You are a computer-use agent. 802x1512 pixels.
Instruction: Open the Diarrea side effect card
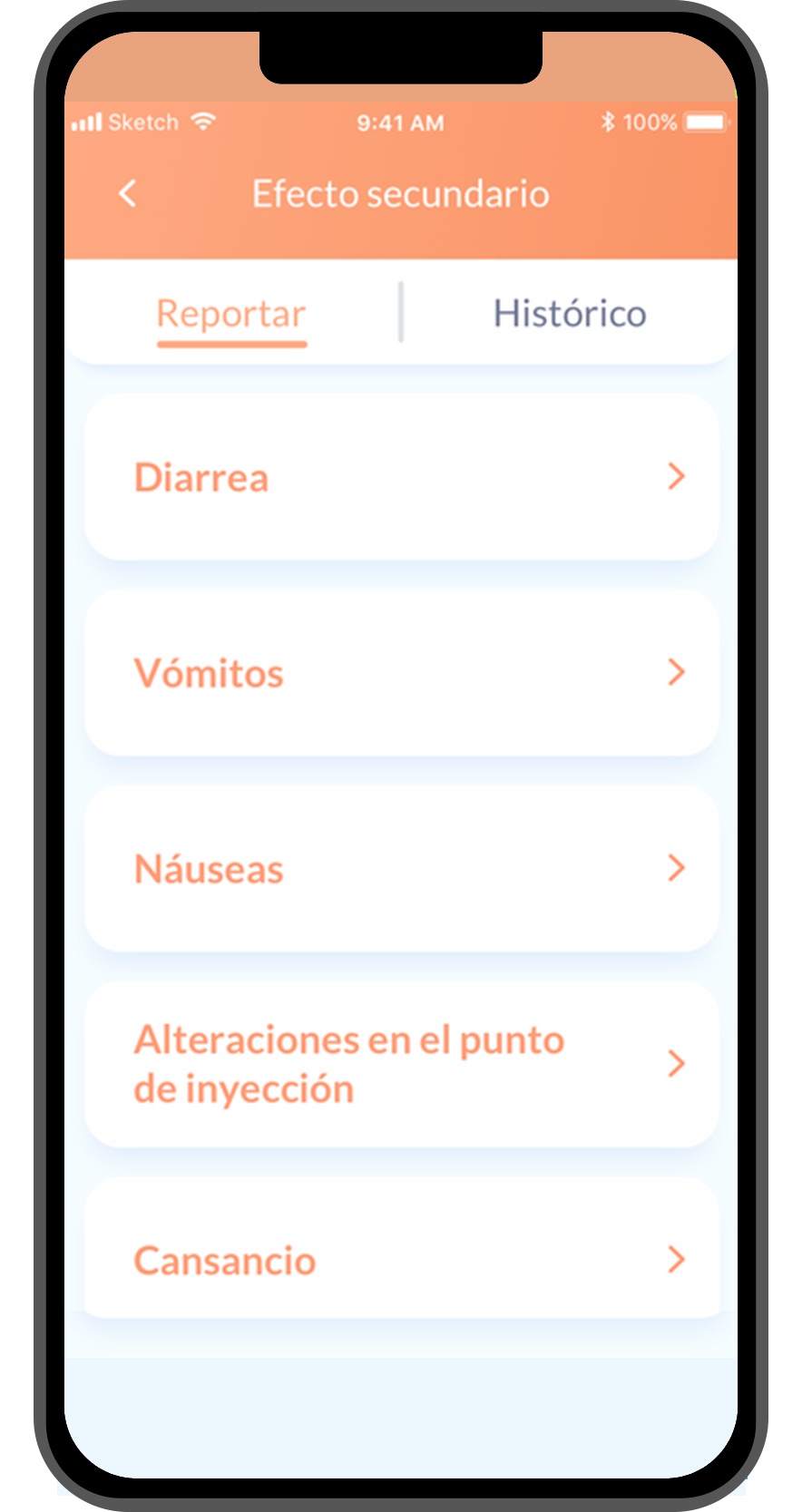pyautogui.click(x=401, y=478)
